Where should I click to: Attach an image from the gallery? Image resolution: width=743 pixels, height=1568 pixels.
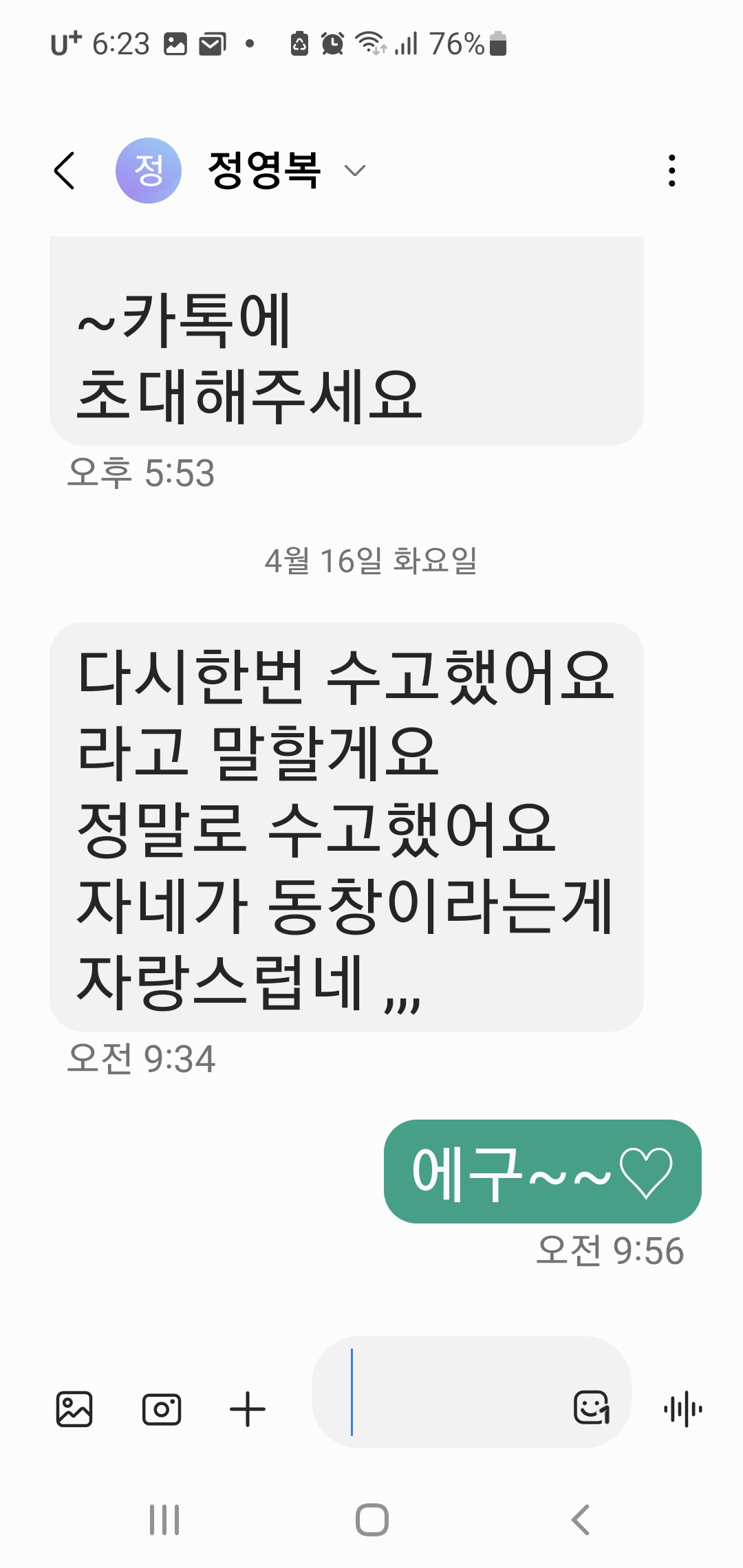[x=74, y=1409]
